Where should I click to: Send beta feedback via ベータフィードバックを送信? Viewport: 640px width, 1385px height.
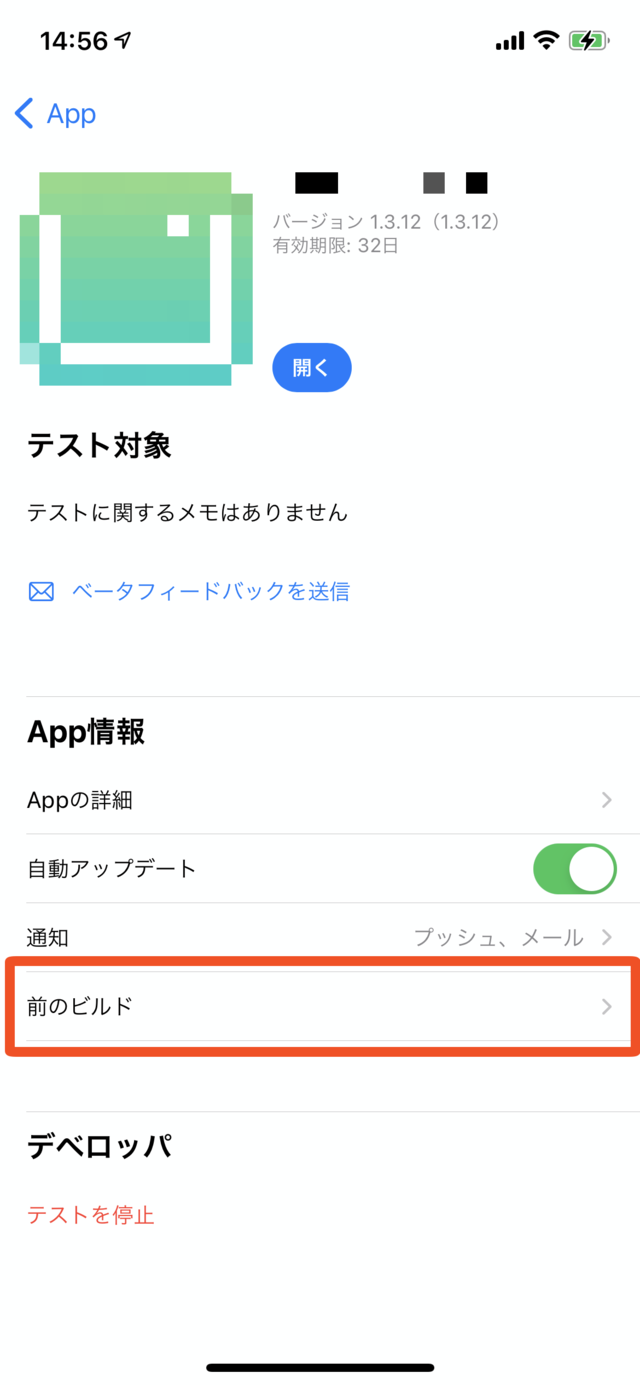(x=210, y=591)
